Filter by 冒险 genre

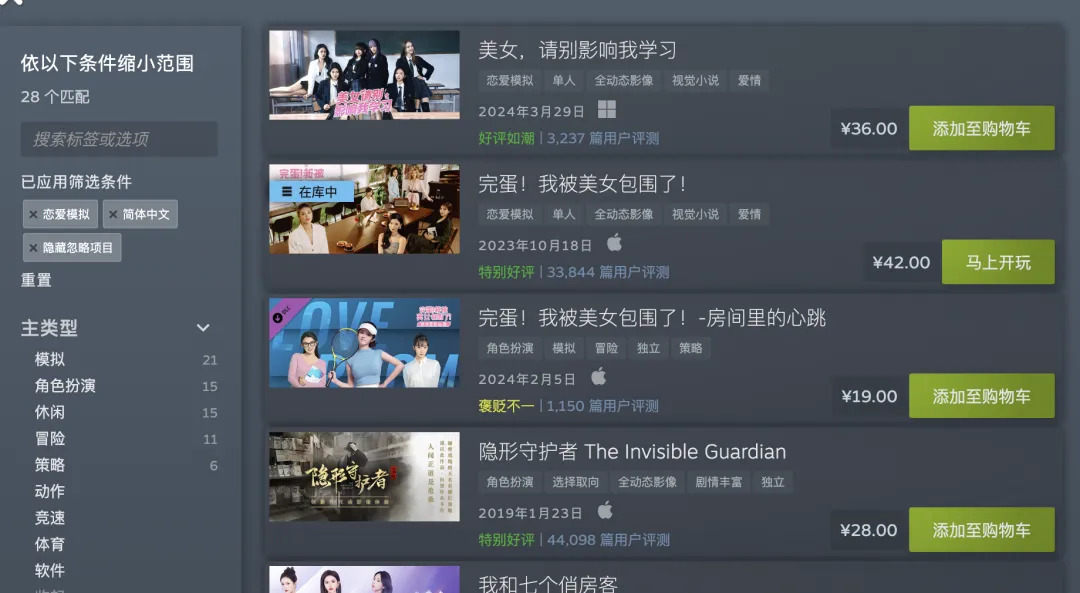point(50,438)
